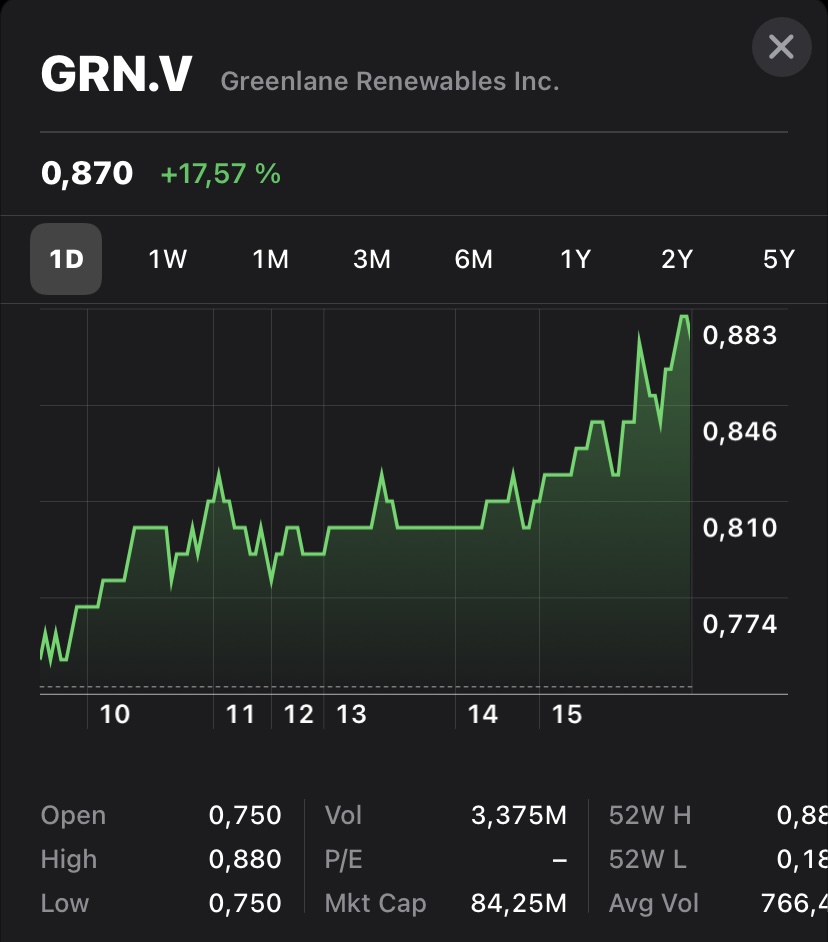
Task: Show the 1M price chart
Action: [x=270, y=259]
